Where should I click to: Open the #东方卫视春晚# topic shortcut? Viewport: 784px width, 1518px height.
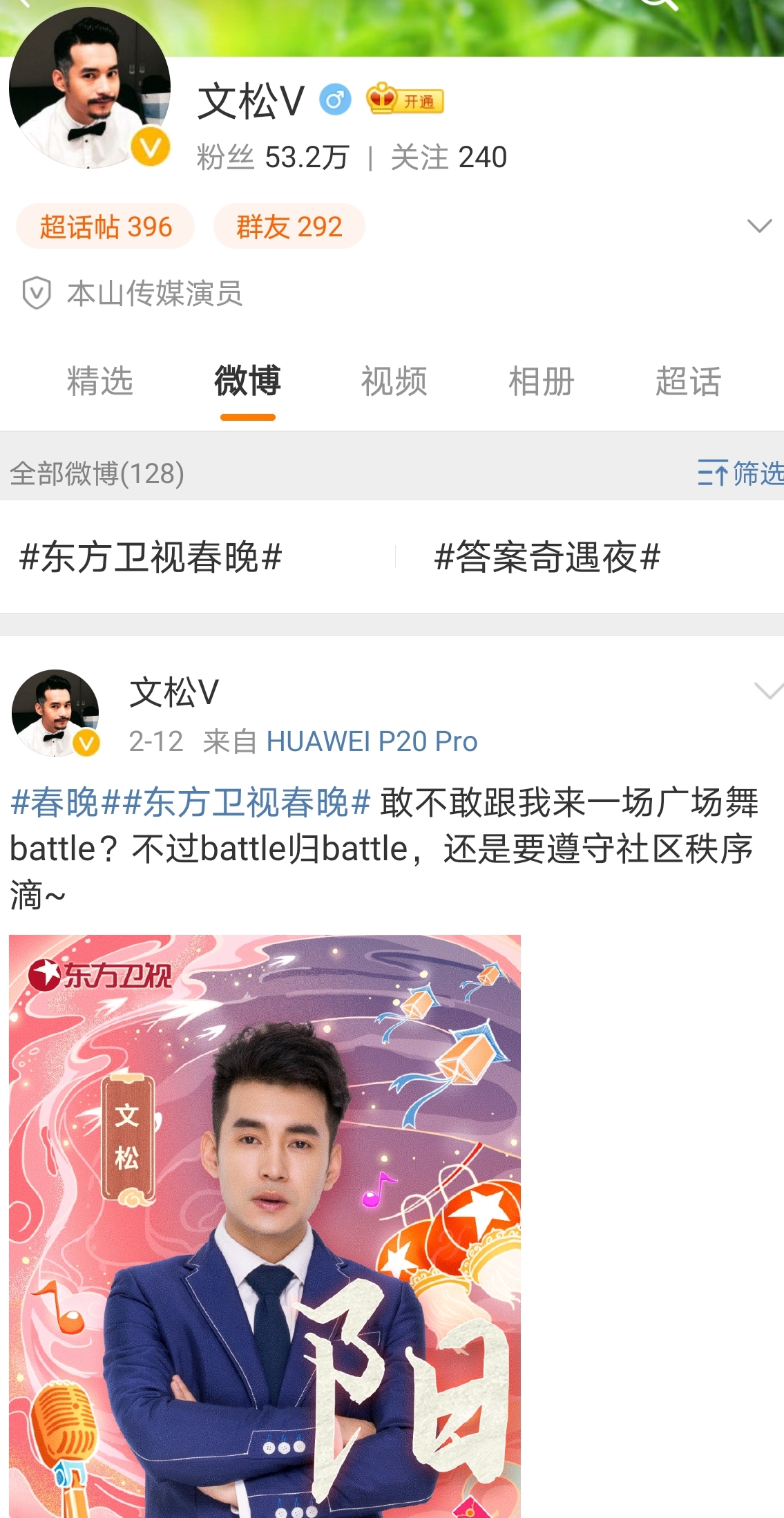pyautogui.click(x=151, y=558)
